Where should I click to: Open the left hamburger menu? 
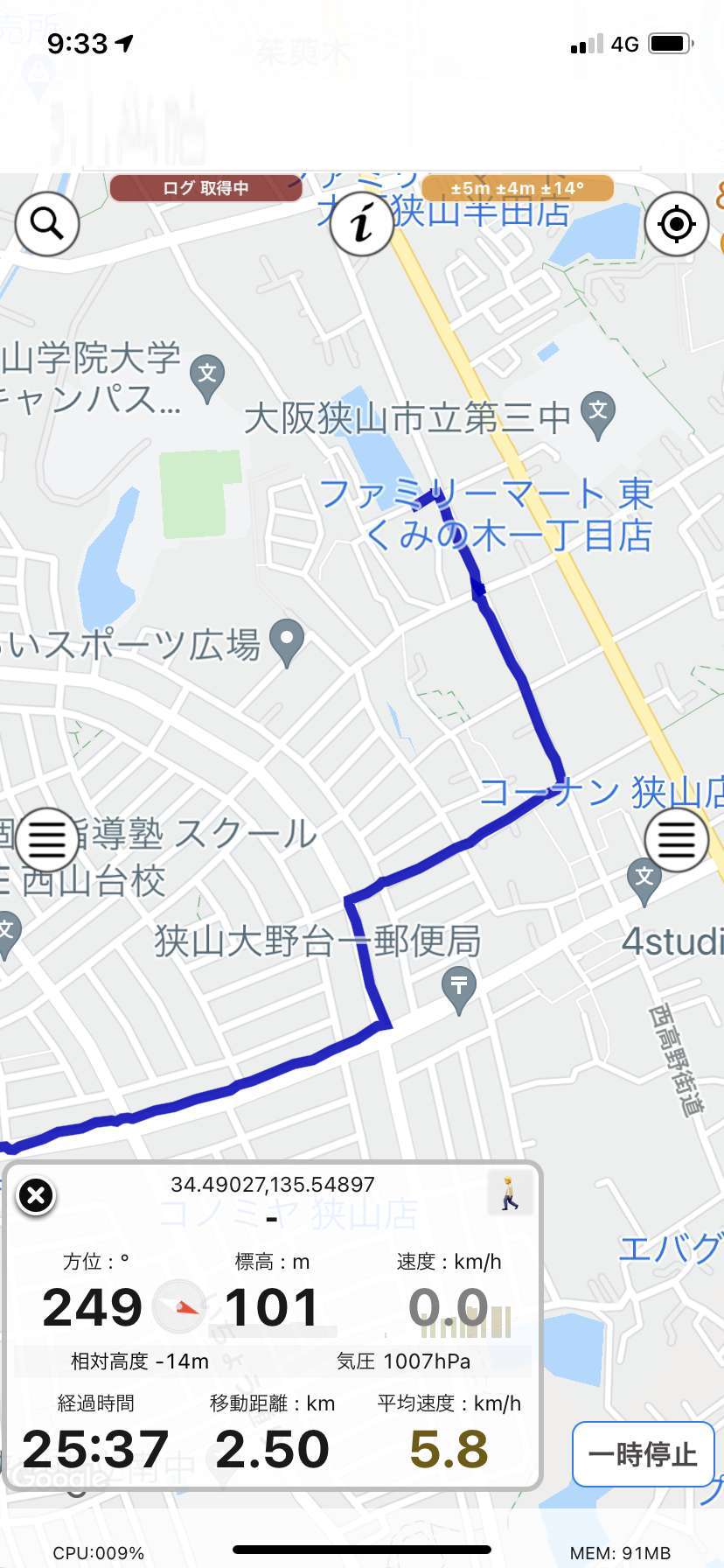tap(47, 840)
